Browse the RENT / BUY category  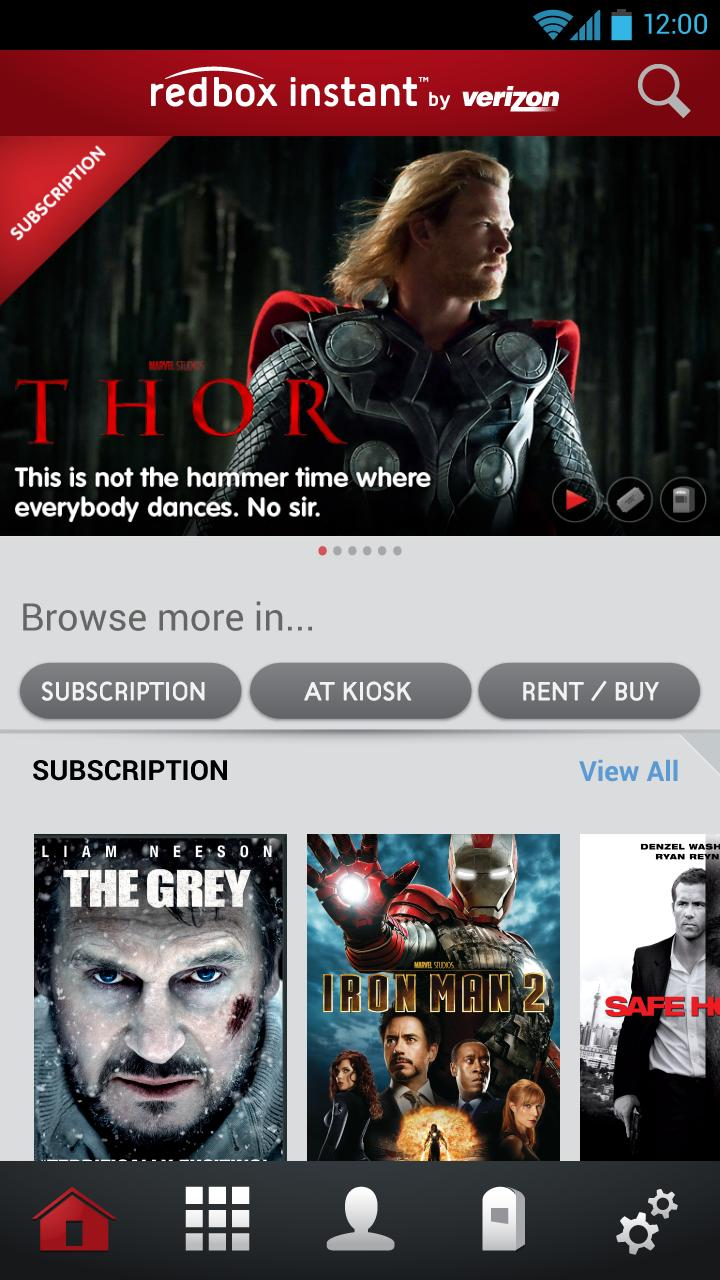coord(589,690)
